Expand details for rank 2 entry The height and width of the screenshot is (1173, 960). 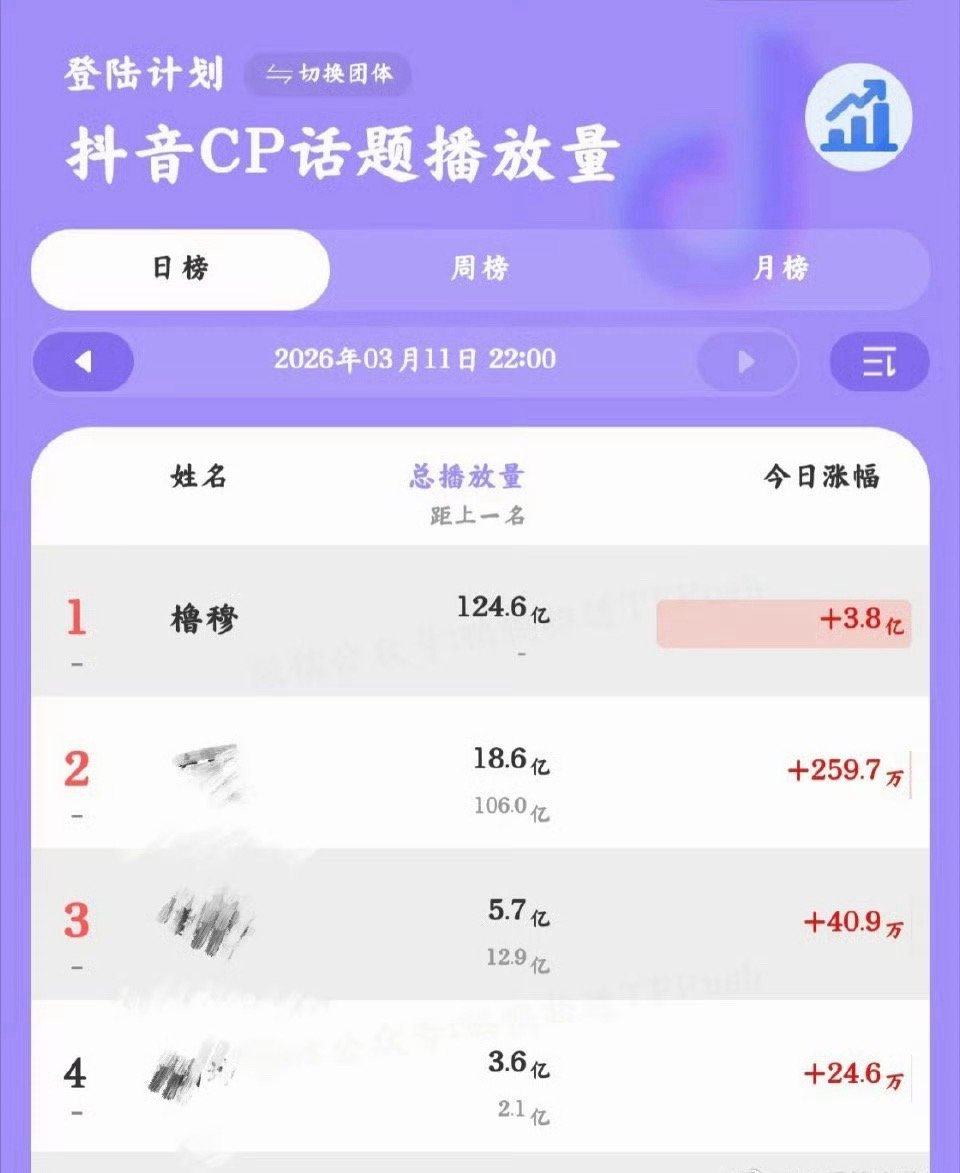pyautogui.click(x=480, y=780)
